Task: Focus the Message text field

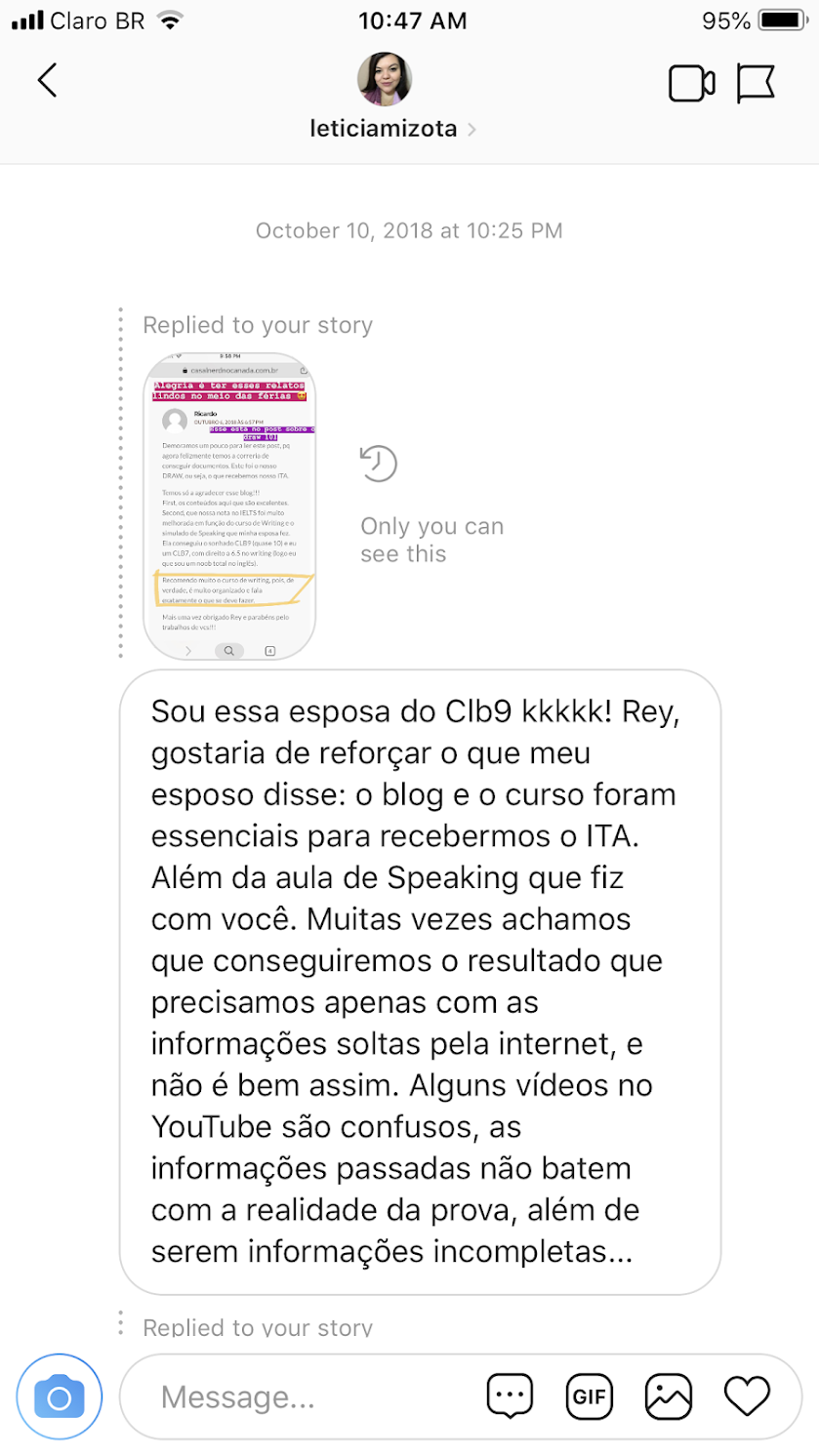Action: (312, 1397)
